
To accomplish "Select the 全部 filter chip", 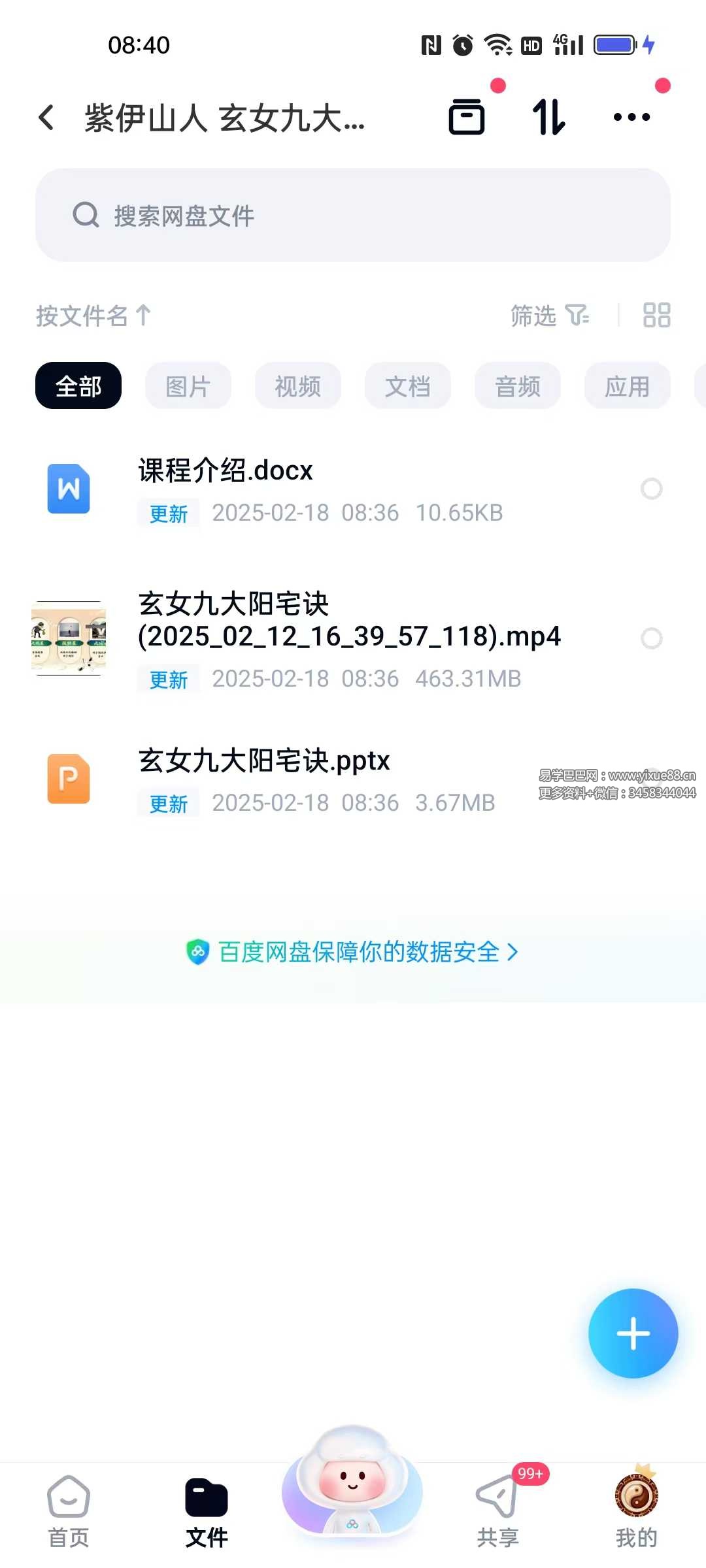I will click(78, 386).
